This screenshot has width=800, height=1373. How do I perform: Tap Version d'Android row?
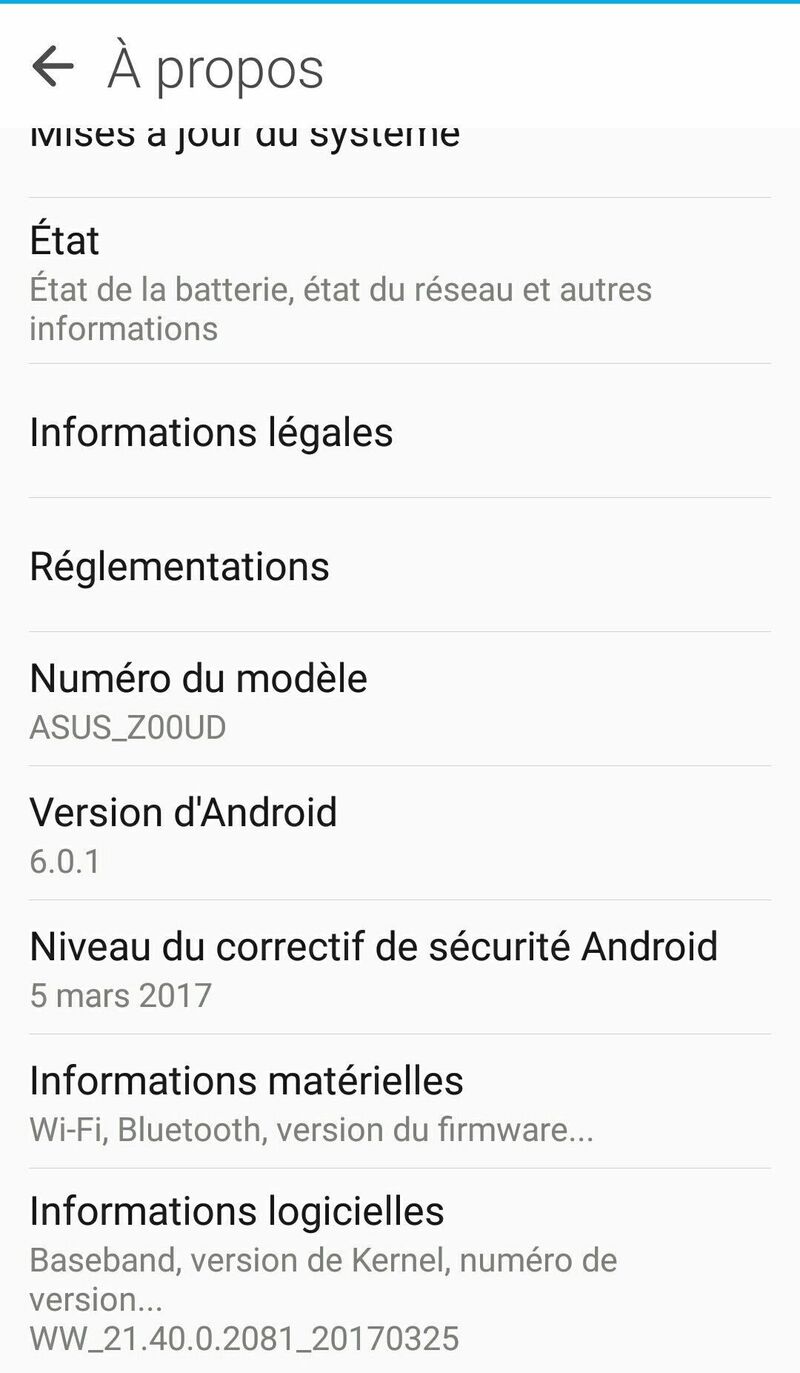[x=400, y=834]
